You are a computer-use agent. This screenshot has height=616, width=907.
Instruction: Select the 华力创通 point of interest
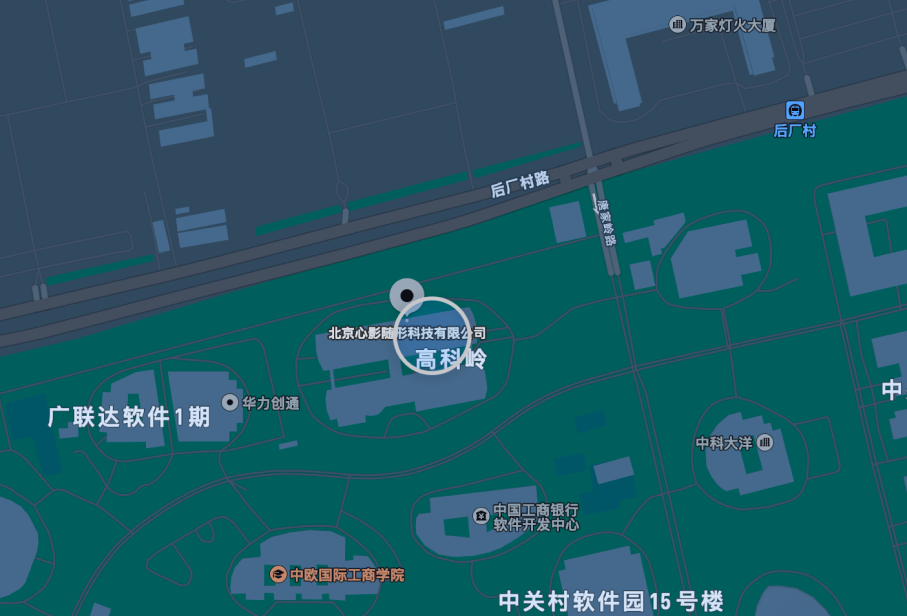click(x=230, y=403)
